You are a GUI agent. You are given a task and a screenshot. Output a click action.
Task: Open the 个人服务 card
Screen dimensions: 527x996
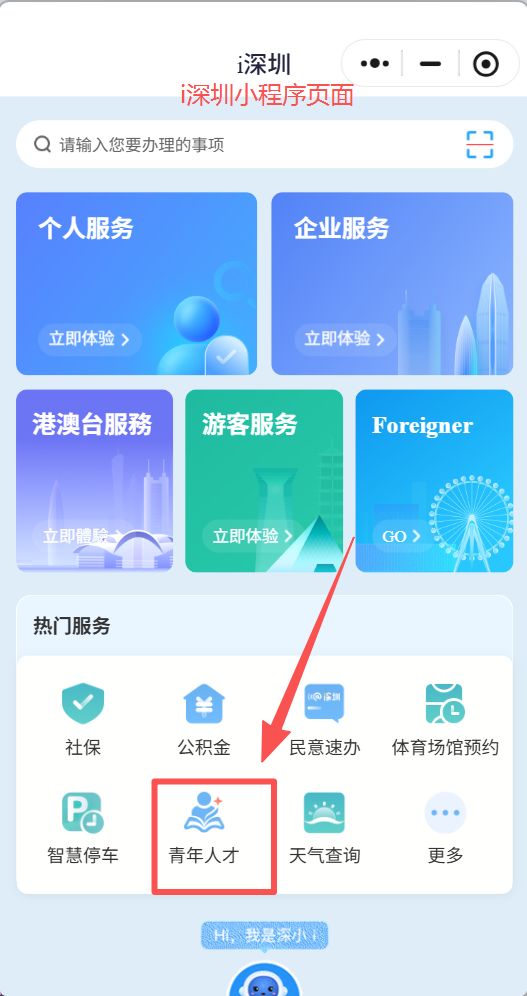click(137, 283)
